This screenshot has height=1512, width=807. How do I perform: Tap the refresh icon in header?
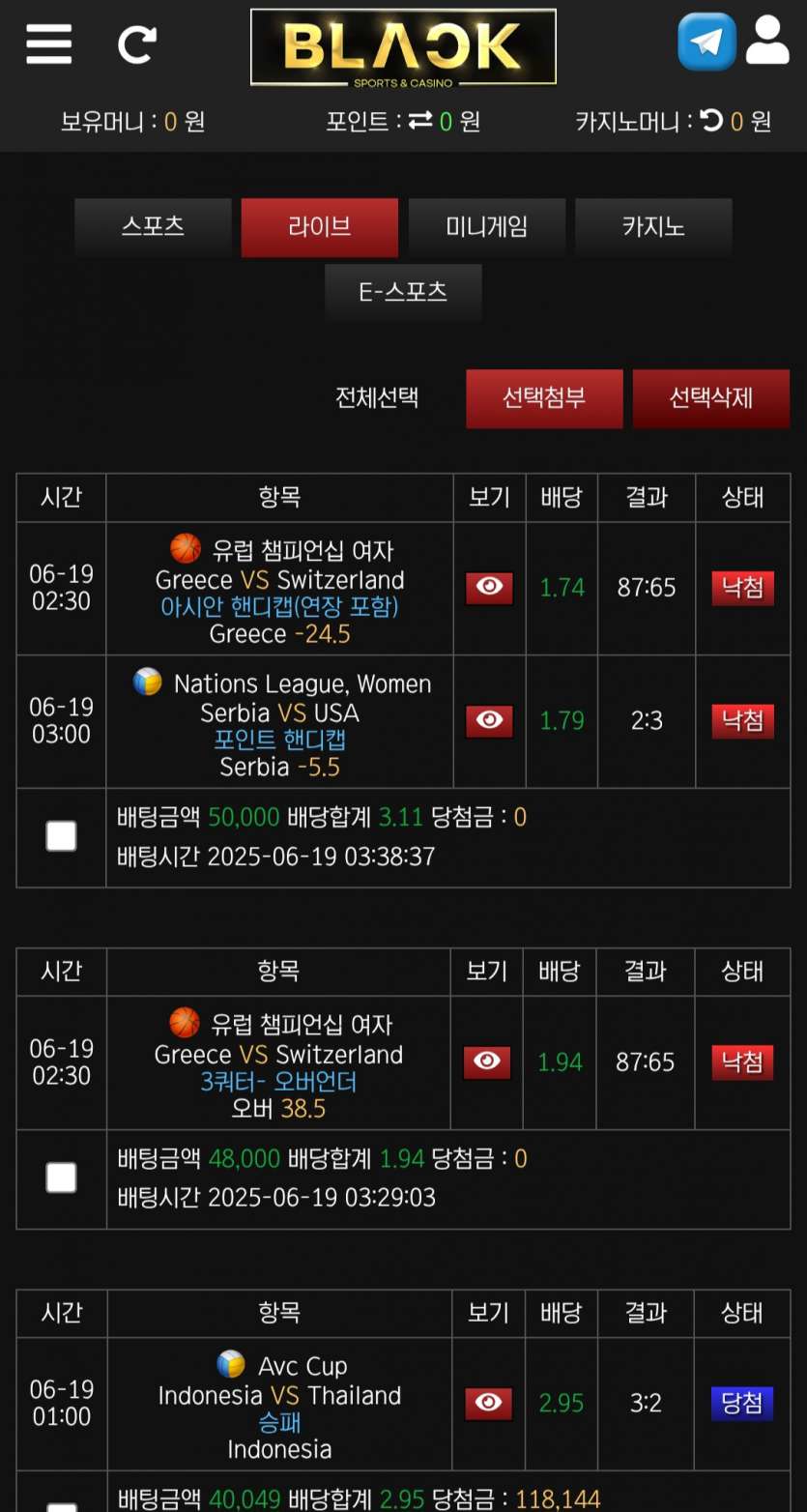137,44
